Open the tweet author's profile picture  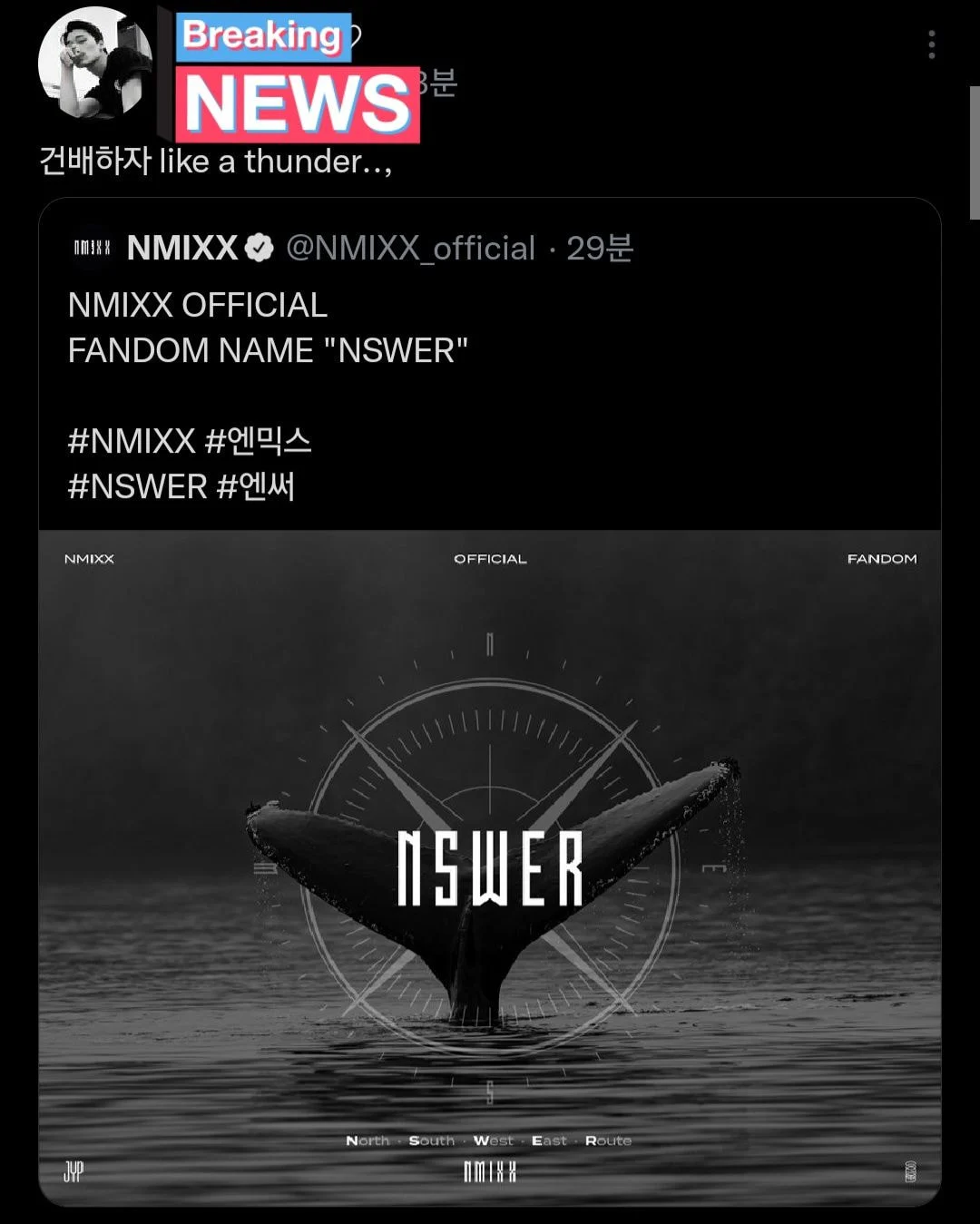[x=94, y=64]
